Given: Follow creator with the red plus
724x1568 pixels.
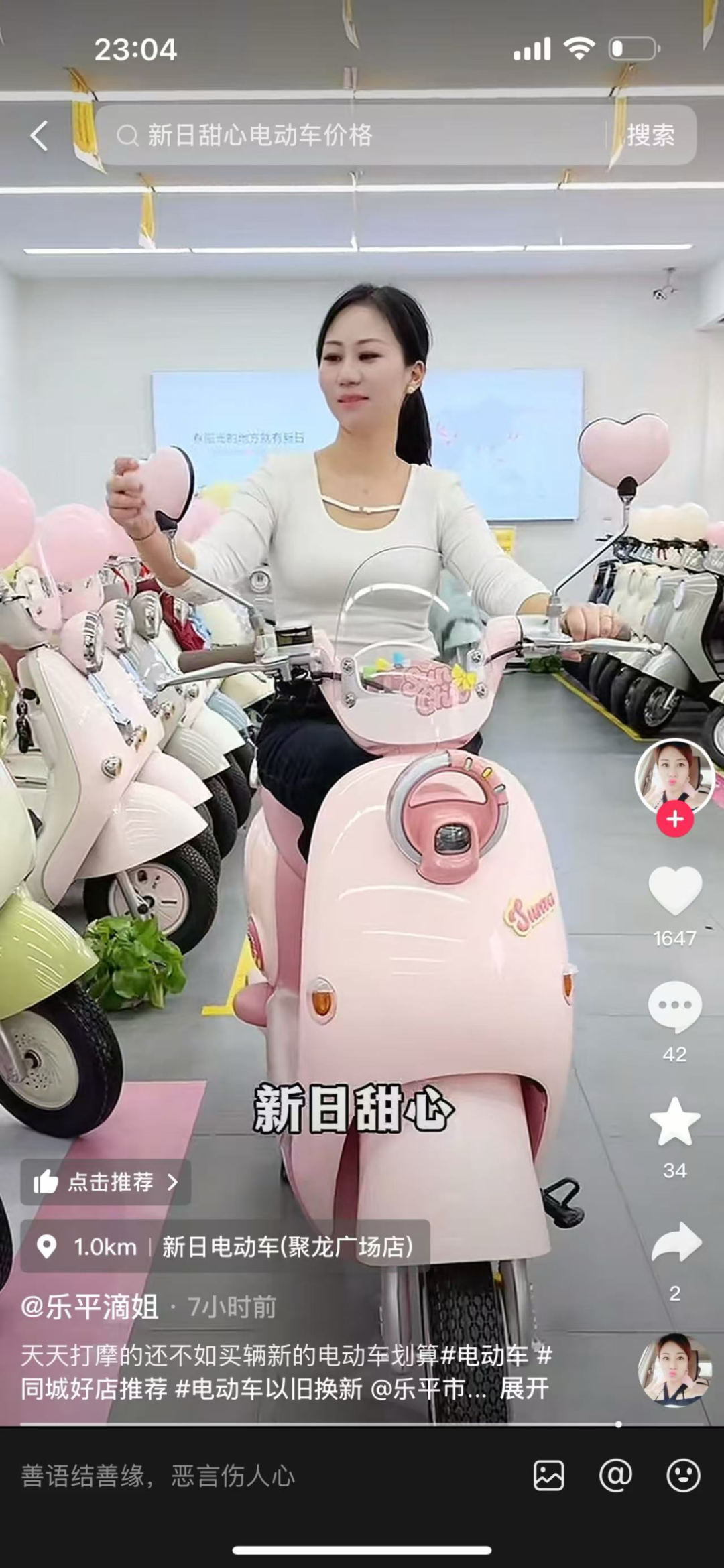Looking at the screenshot, I should coord(674,819).
